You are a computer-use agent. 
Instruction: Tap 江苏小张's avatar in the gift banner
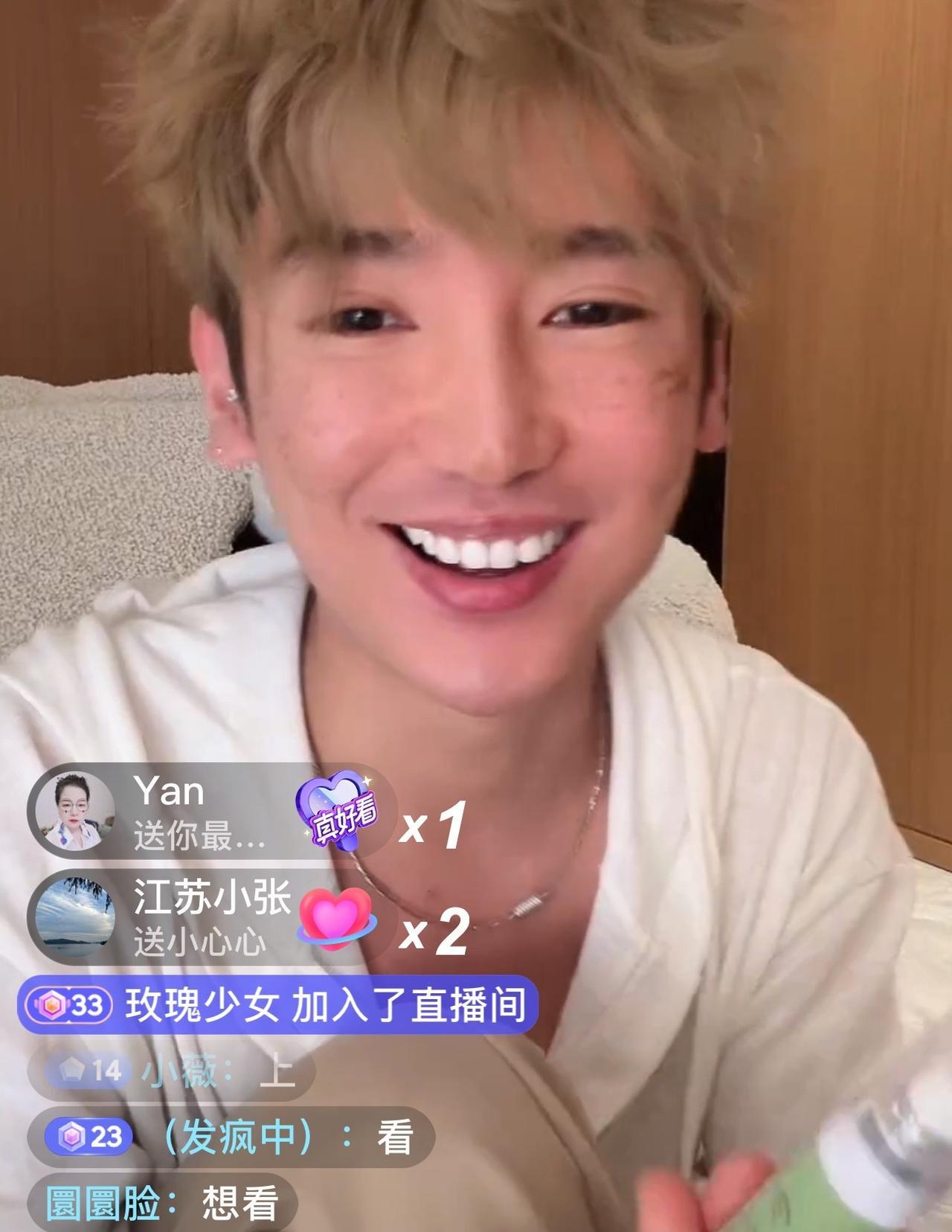72,917
